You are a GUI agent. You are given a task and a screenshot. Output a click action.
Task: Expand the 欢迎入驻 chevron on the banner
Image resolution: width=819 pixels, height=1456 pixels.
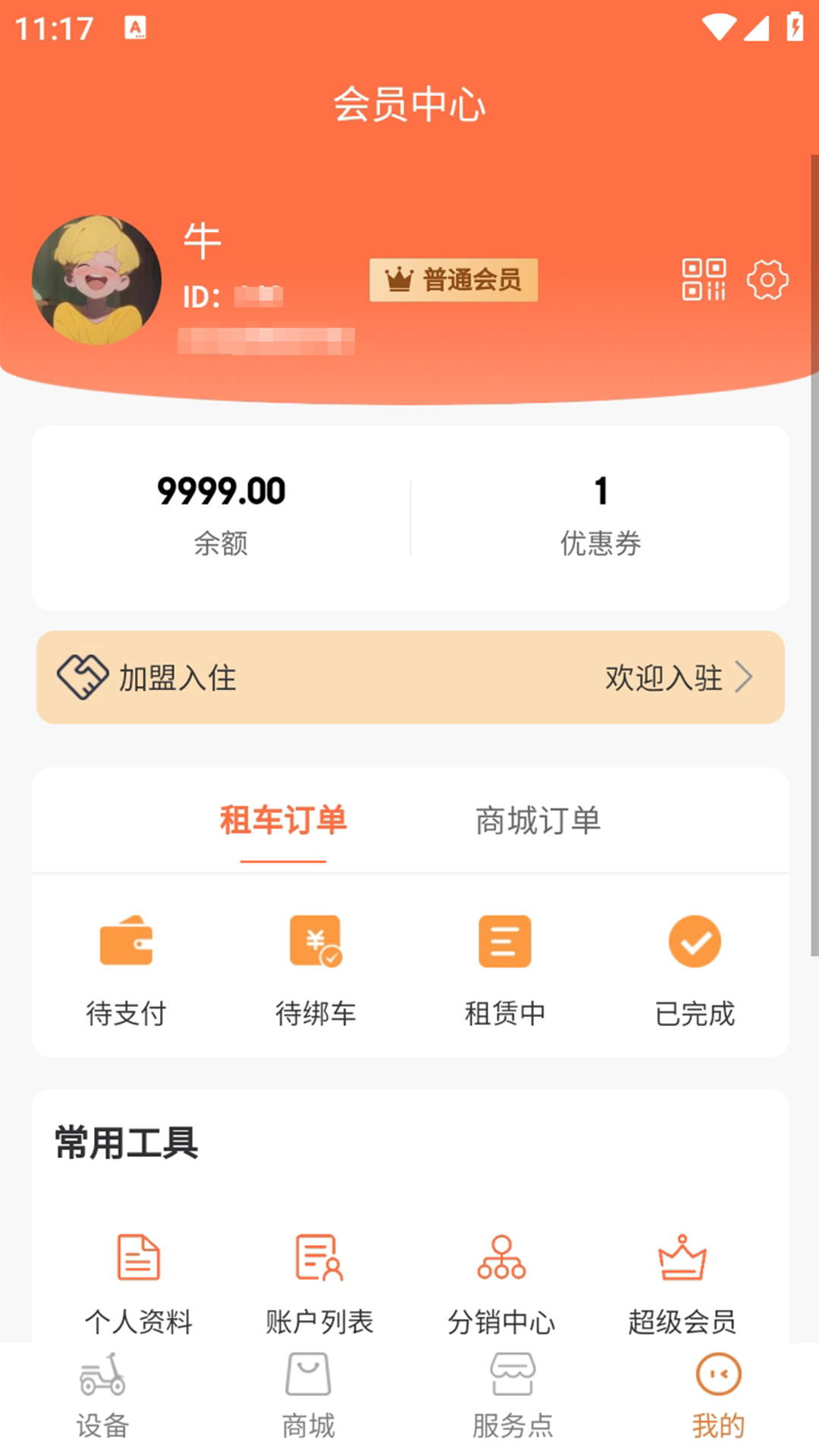point(745,677)
